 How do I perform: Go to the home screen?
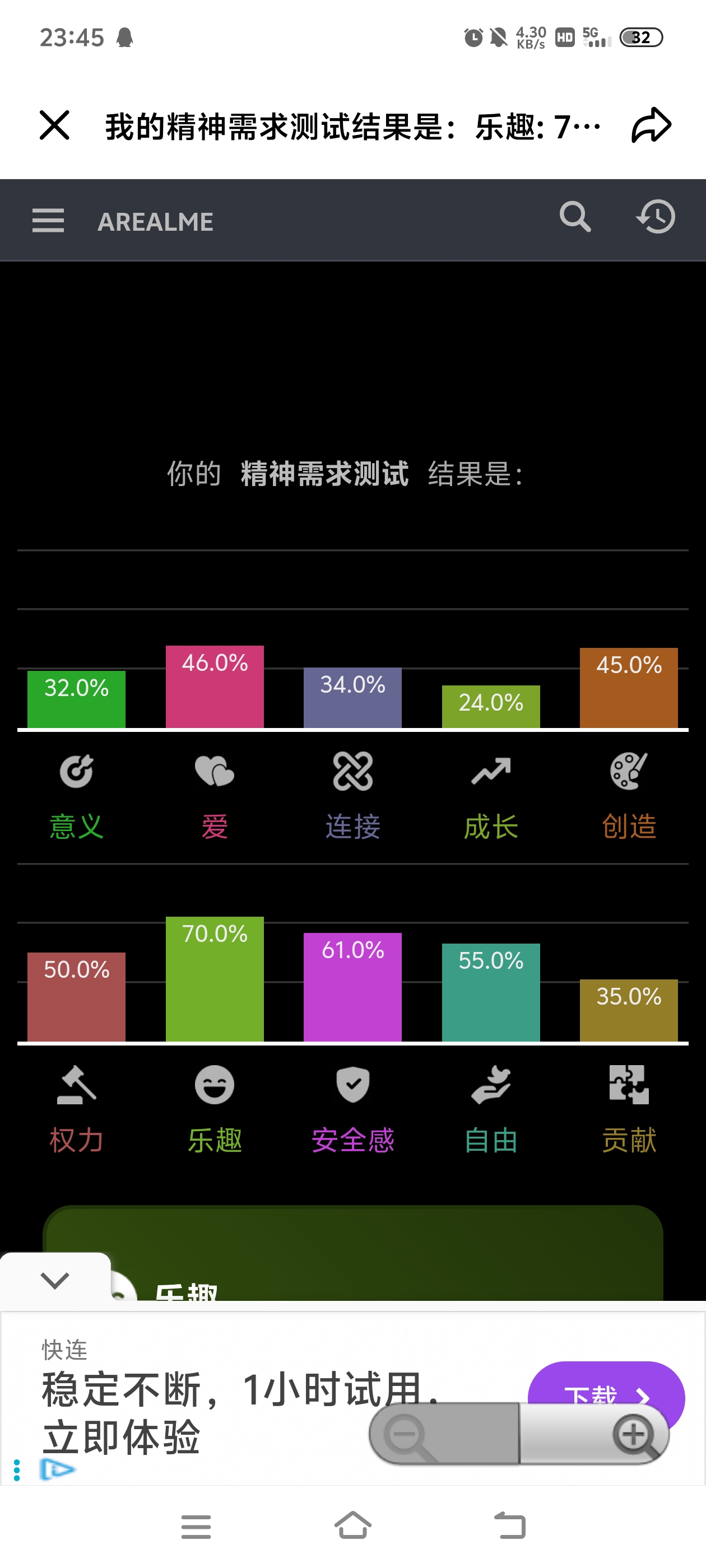tap(352, 1525)
